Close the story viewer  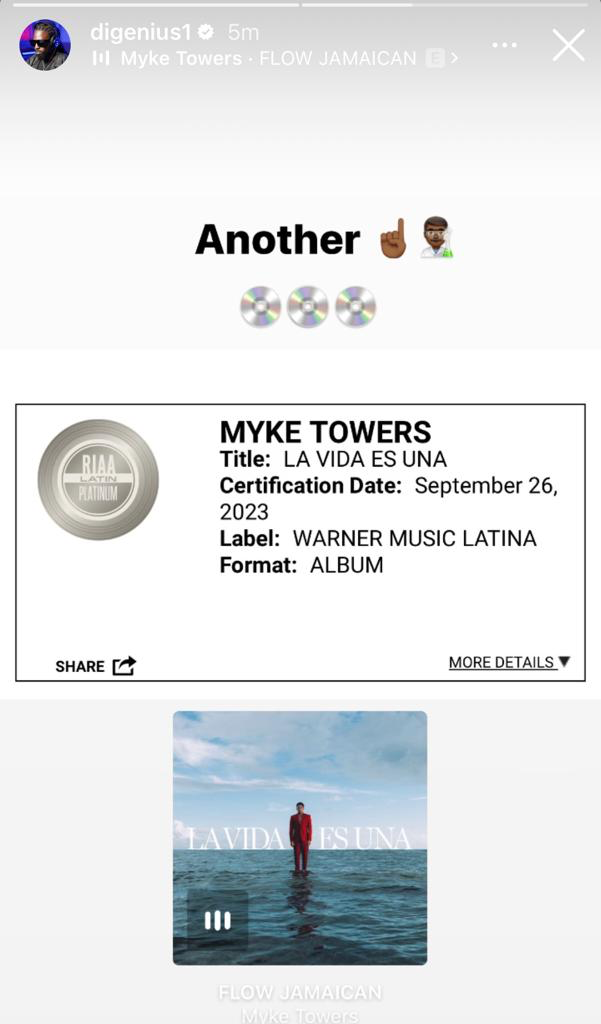568,44
